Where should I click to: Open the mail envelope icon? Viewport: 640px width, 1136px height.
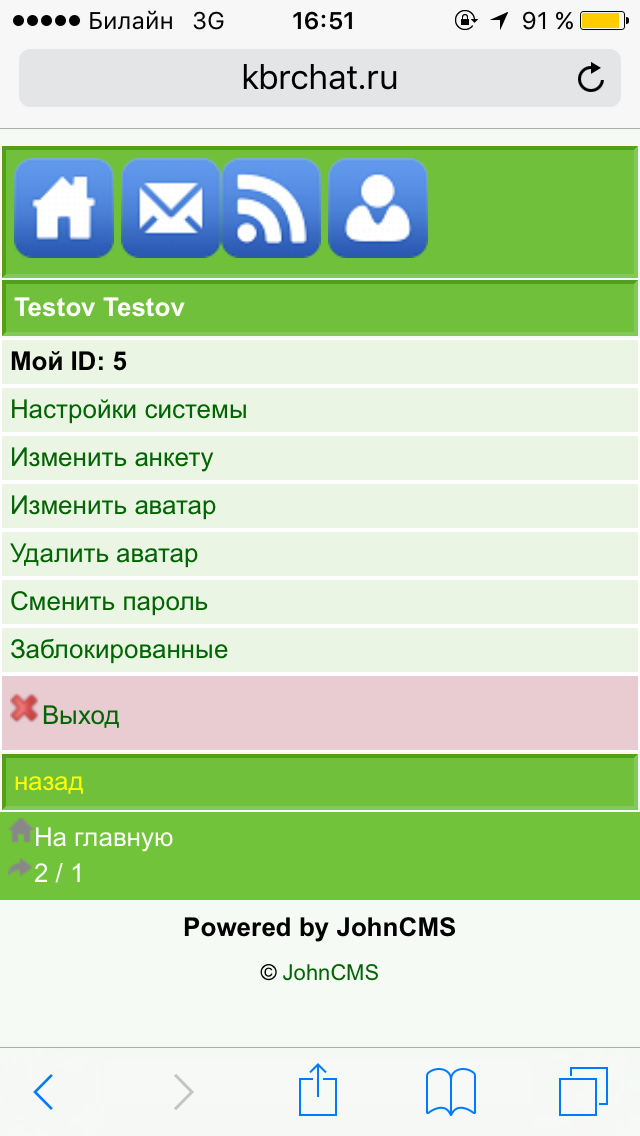(x=170, y=208)
